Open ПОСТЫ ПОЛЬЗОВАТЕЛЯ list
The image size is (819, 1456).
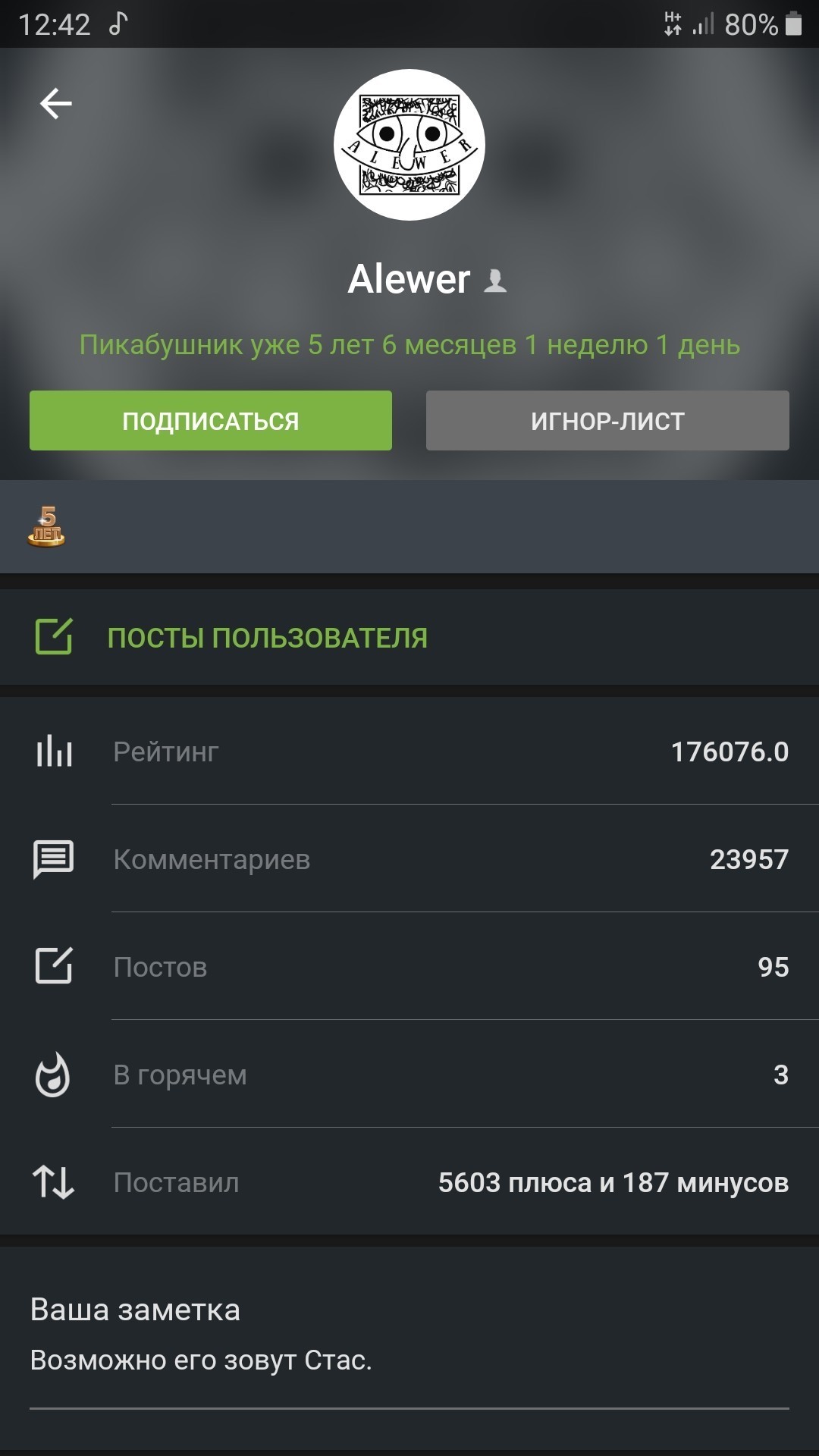pyautogui.click(x=267, y=638)
